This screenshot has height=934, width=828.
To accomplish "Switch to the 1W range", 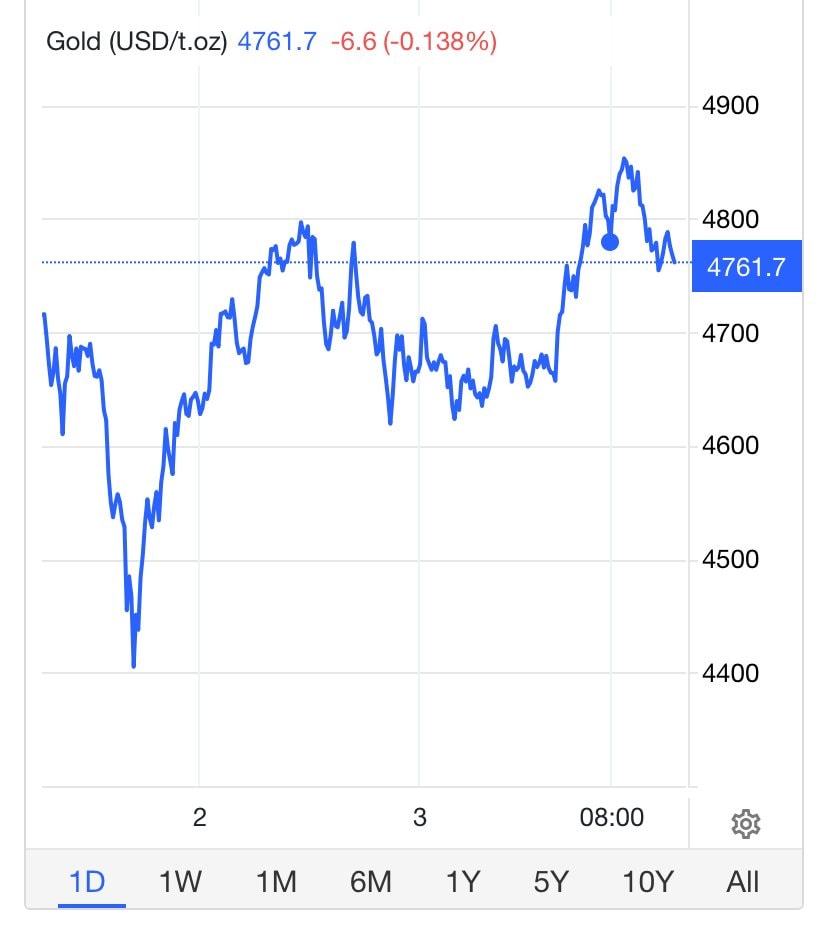I will pos(180,881).
